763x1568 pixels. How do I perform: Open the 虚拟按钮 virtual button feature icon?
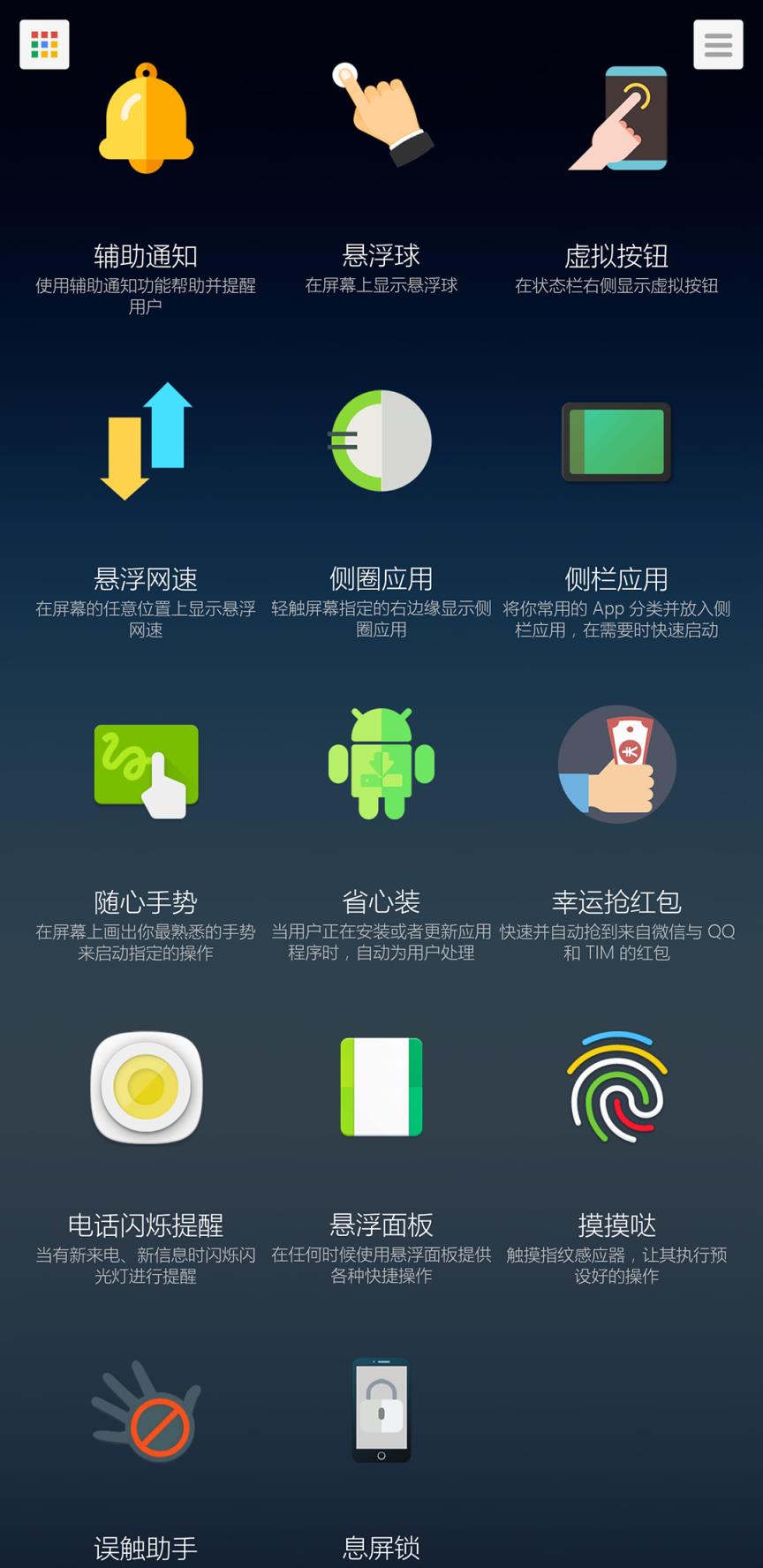coord(616,119)
